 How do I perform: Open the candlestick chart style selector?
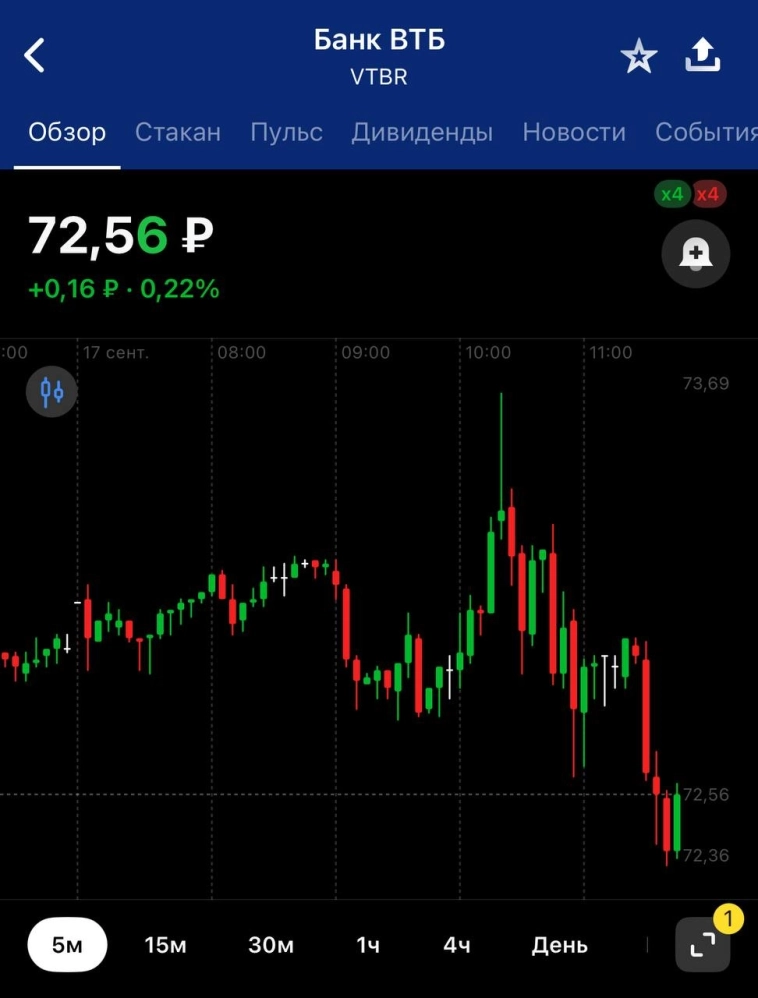[50, 391]
